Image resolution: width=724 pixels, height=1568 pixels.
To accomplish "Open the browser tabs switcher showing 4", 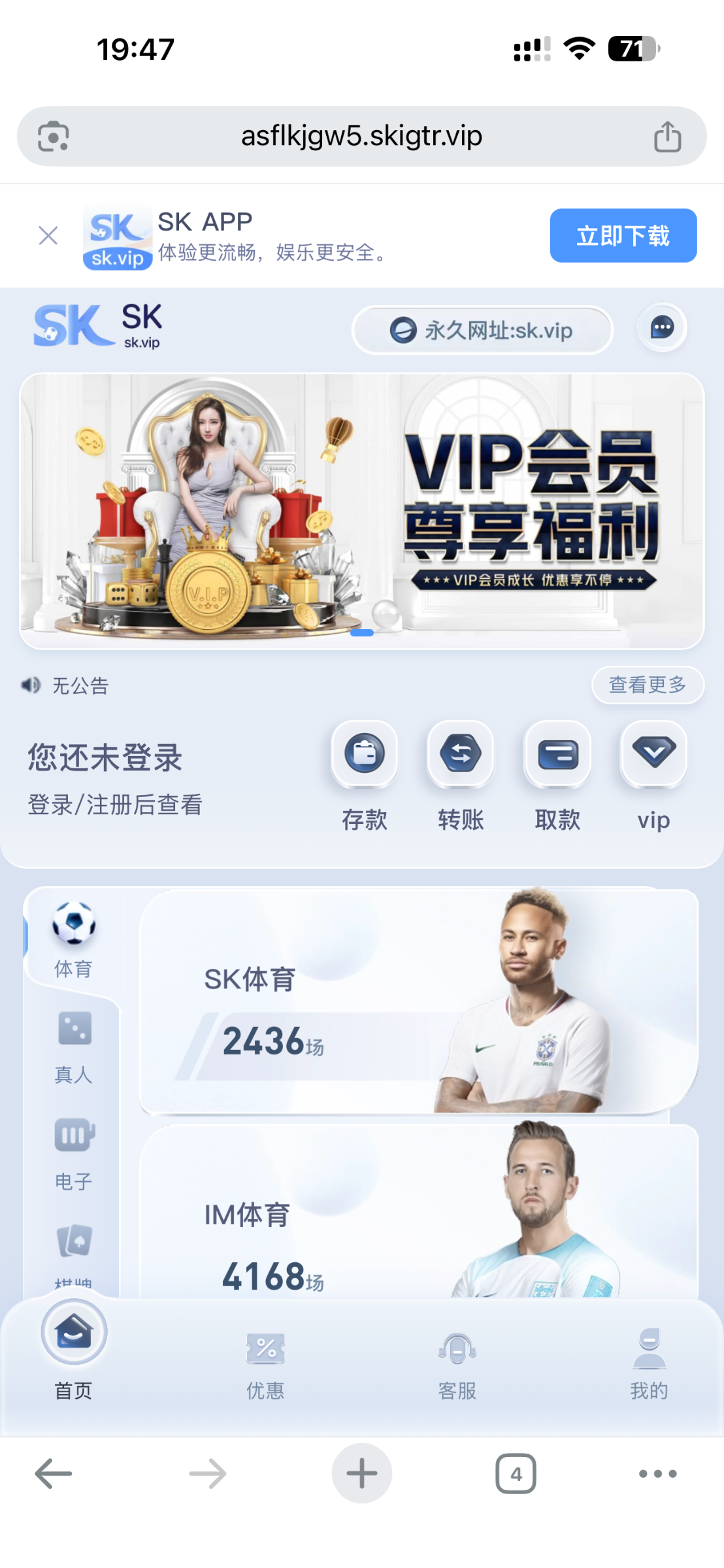I will [x=516, y=1473].
